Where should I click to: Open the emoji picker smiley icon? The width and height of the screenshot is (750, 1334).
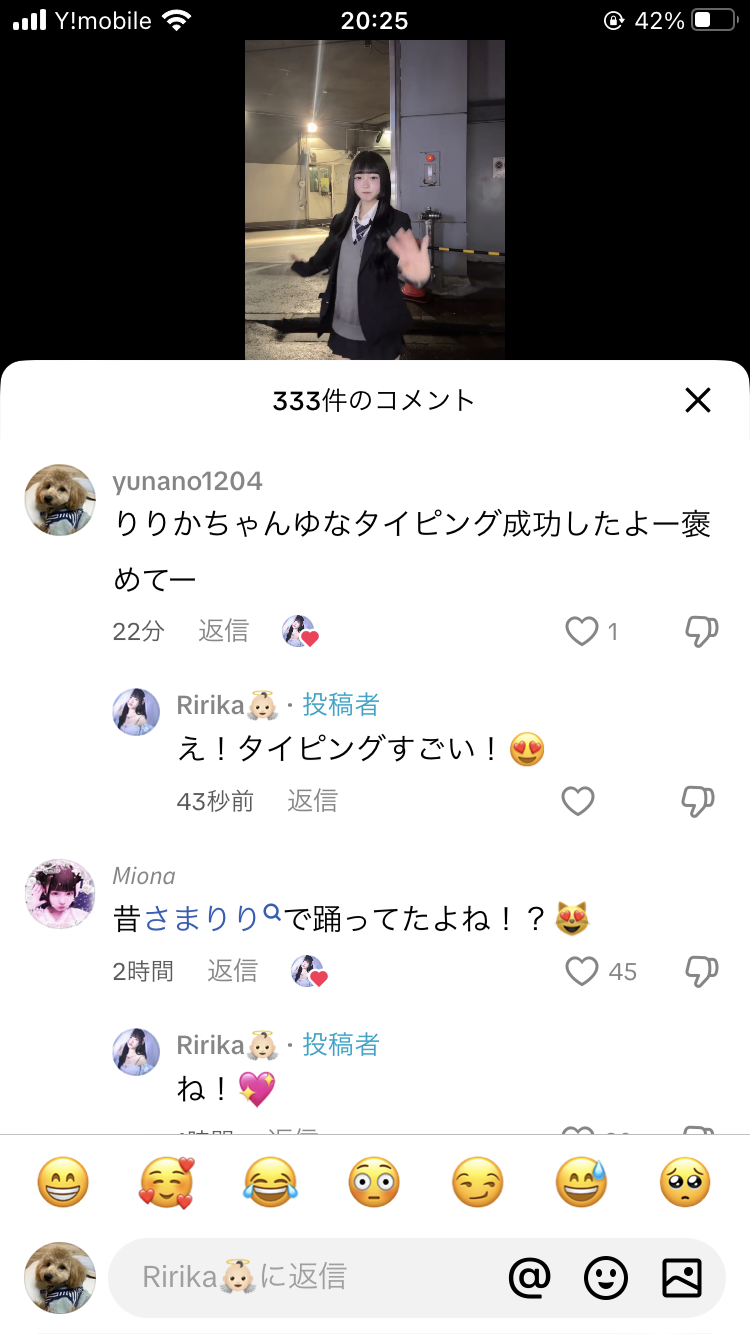pos(606,1277)
